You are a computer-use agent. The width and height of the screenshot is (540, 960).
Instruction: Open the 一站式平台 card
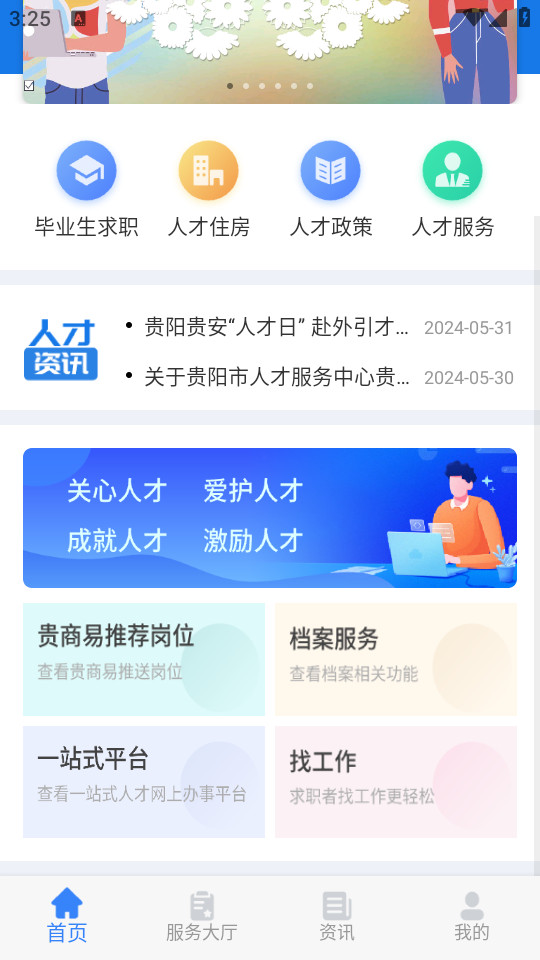pyautogui.click(x=144, y=782)
